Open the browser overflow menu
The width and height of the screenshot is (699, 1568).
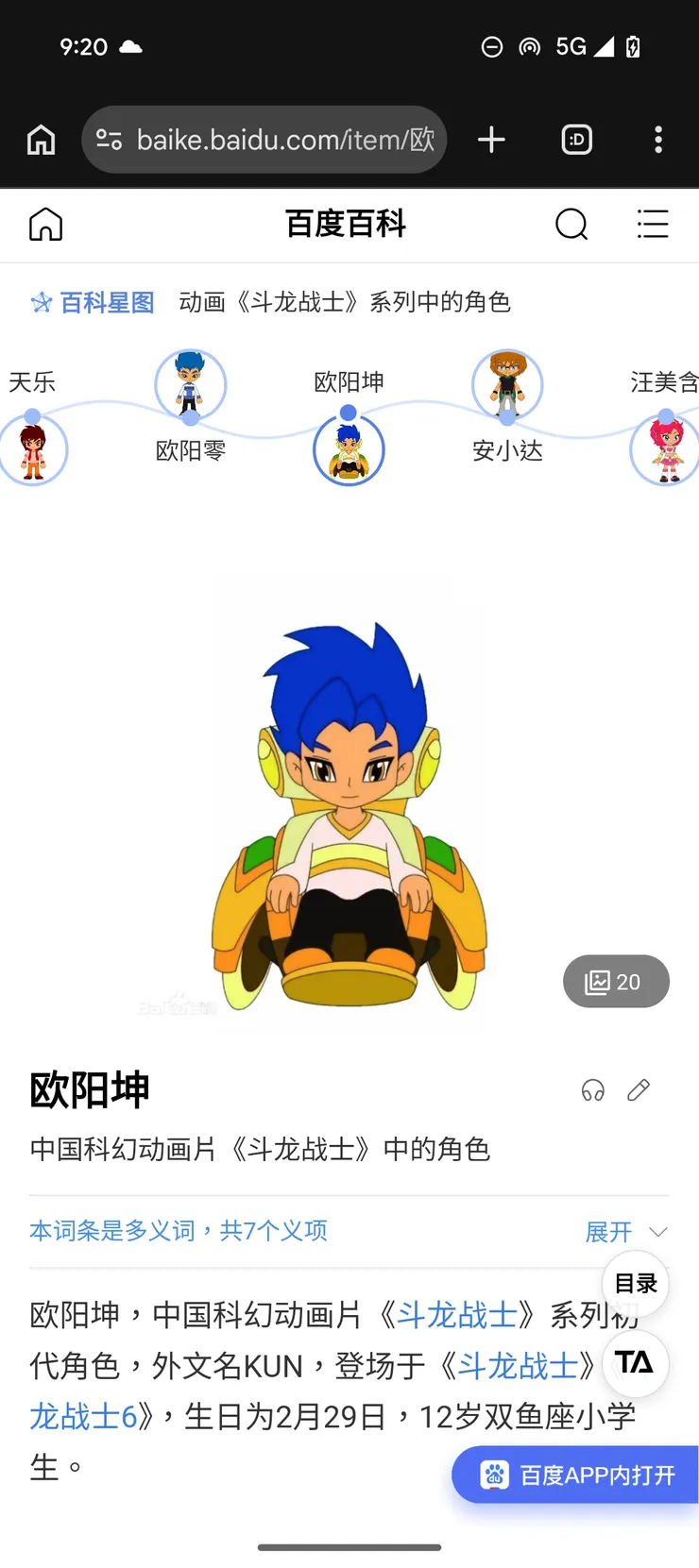coord(658,139)
